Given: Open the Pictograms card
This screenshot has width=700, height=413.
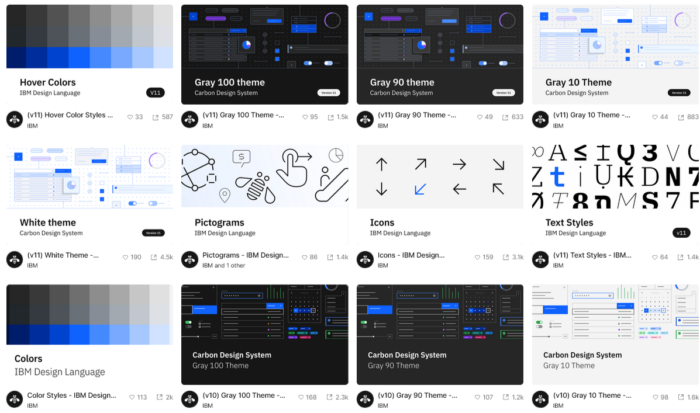Looking at the screenshot, I should (x=264, y=193).
